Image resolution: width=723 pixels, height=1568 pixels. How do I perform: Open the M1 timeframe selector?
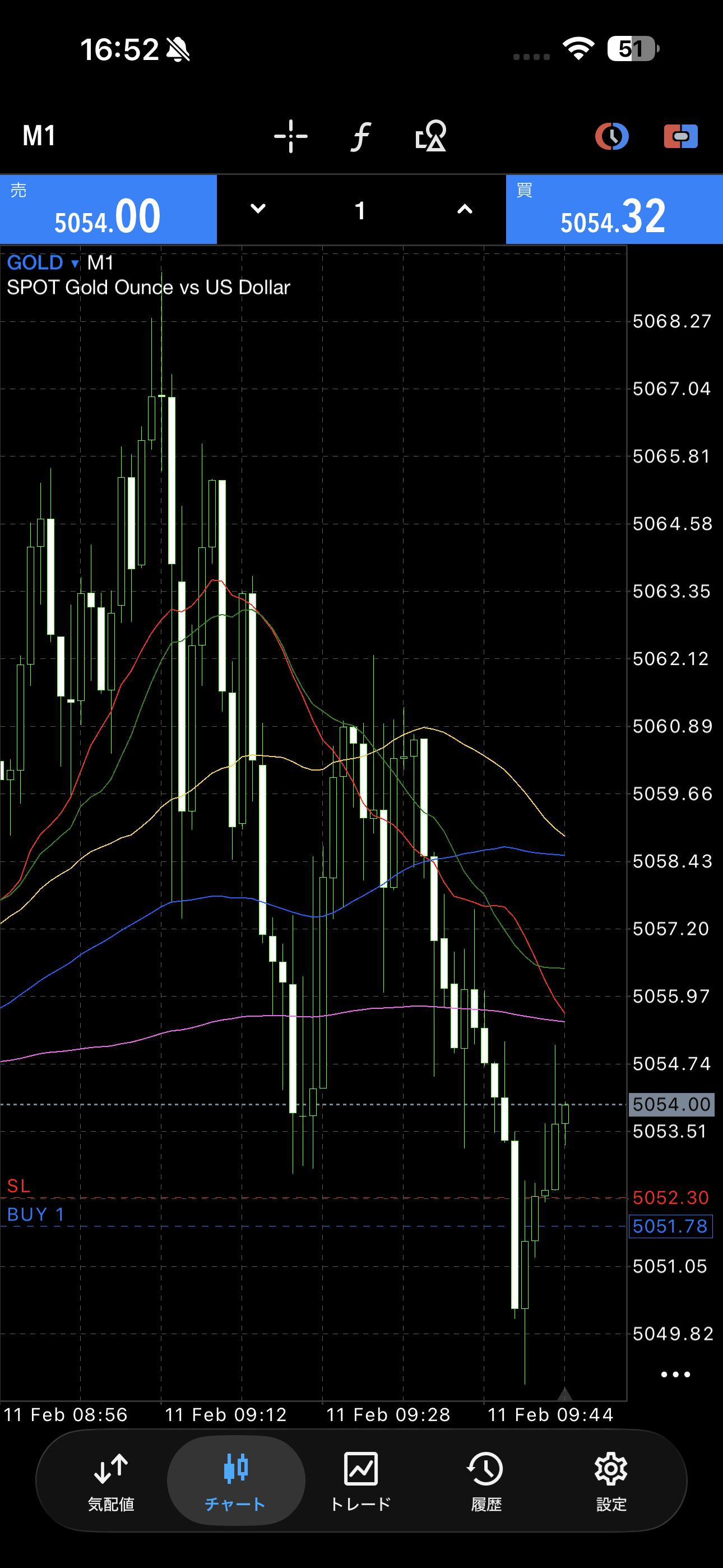(39, 136)
